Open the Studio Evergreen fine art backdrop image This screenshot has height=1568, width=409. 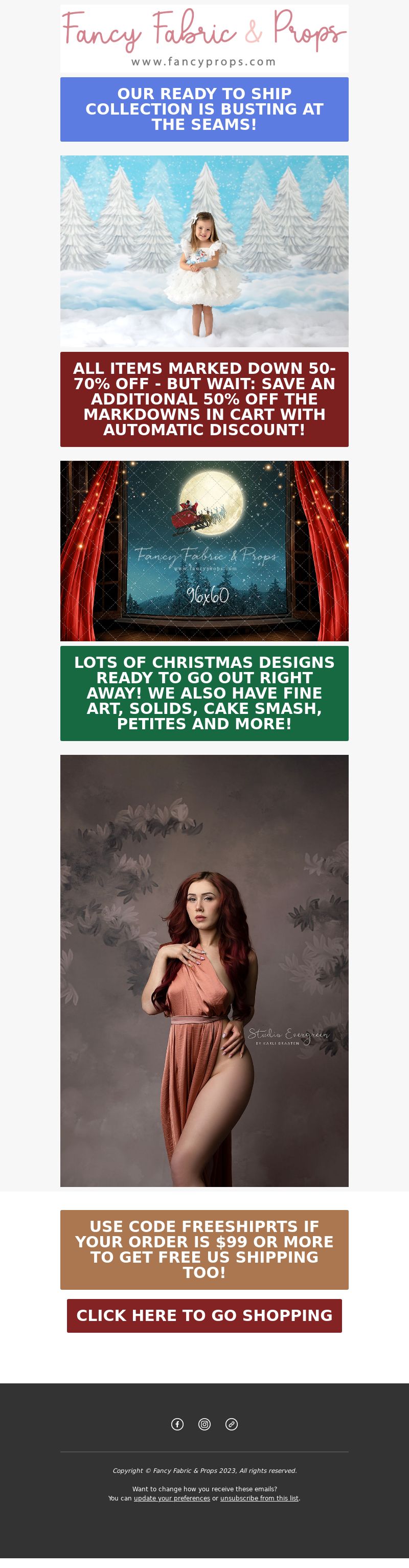point(204,970)
